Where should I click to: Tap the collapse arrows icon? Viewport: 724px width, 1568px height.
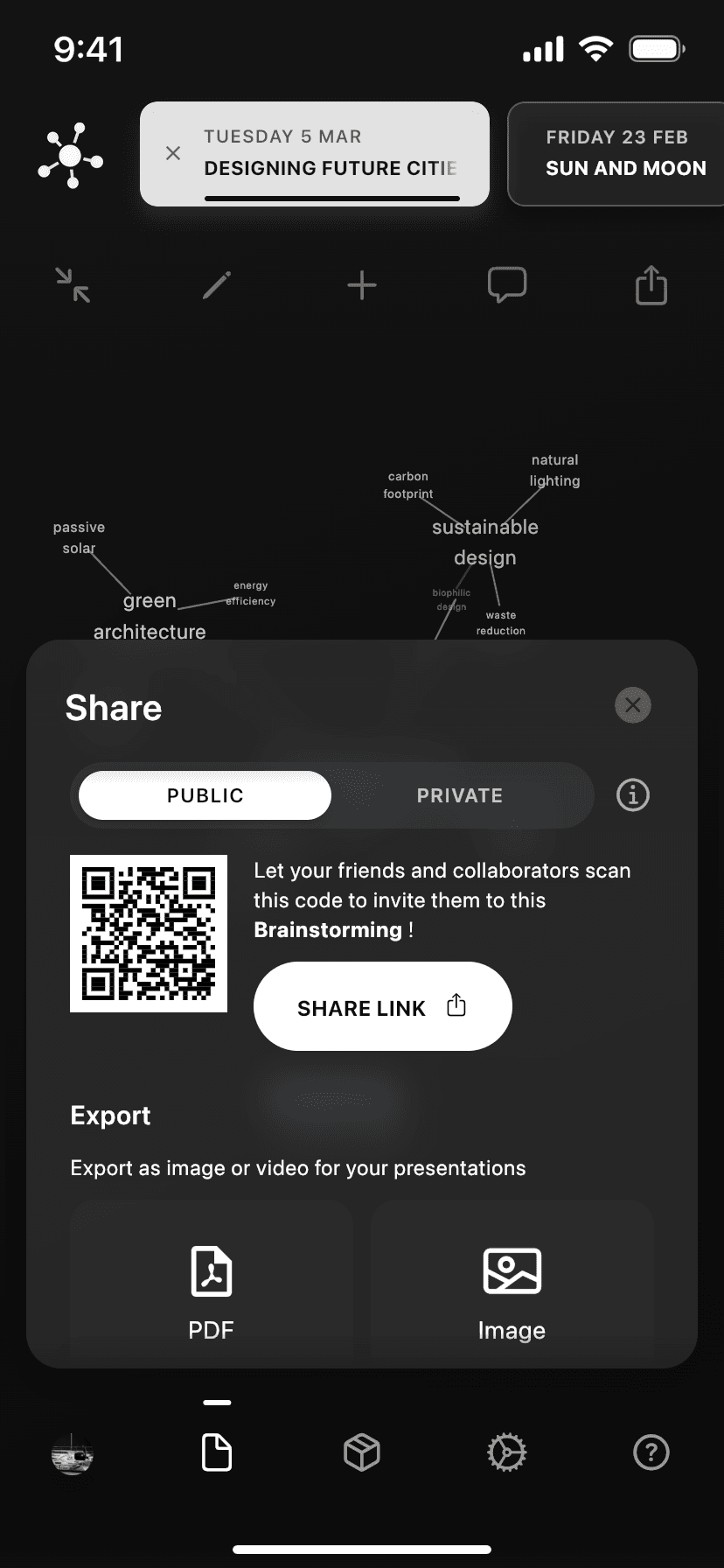coord(73,285)
